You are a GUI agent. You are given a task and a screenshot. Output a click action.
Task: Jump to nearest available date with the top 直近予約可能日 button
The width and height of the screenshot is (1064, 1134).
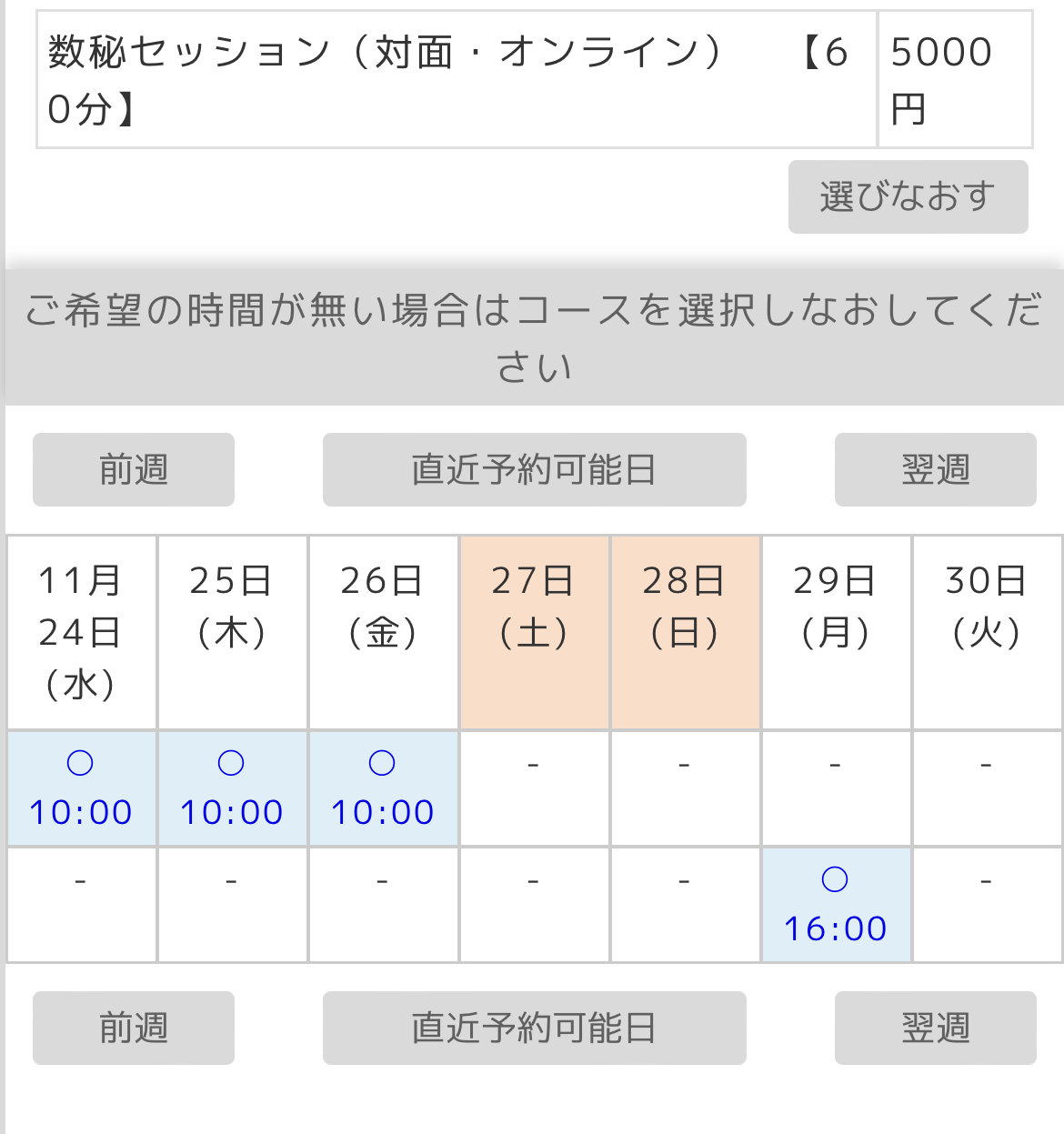click(x=534, y=469)
